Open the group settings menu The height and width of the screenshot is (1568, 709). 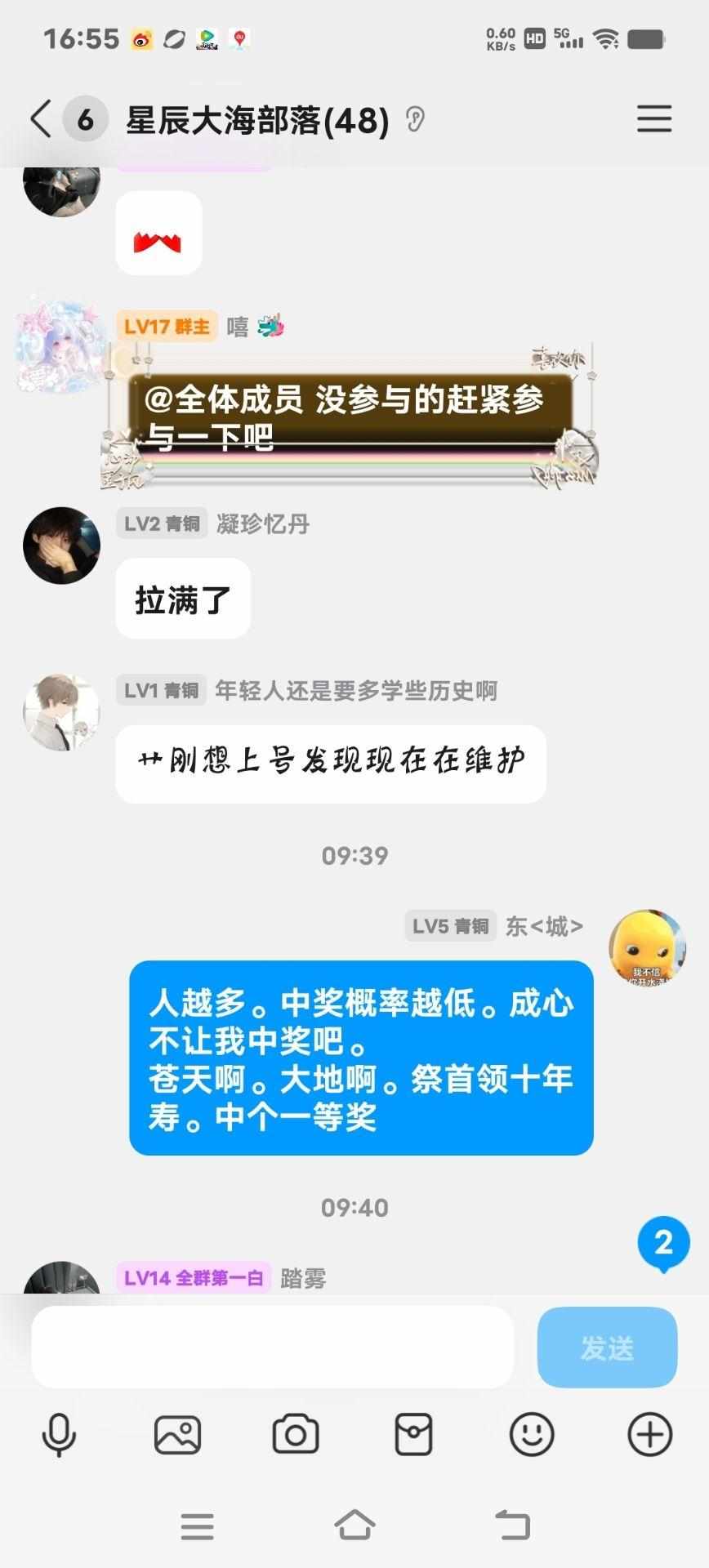pyautogui.click(x=654, y=119)
